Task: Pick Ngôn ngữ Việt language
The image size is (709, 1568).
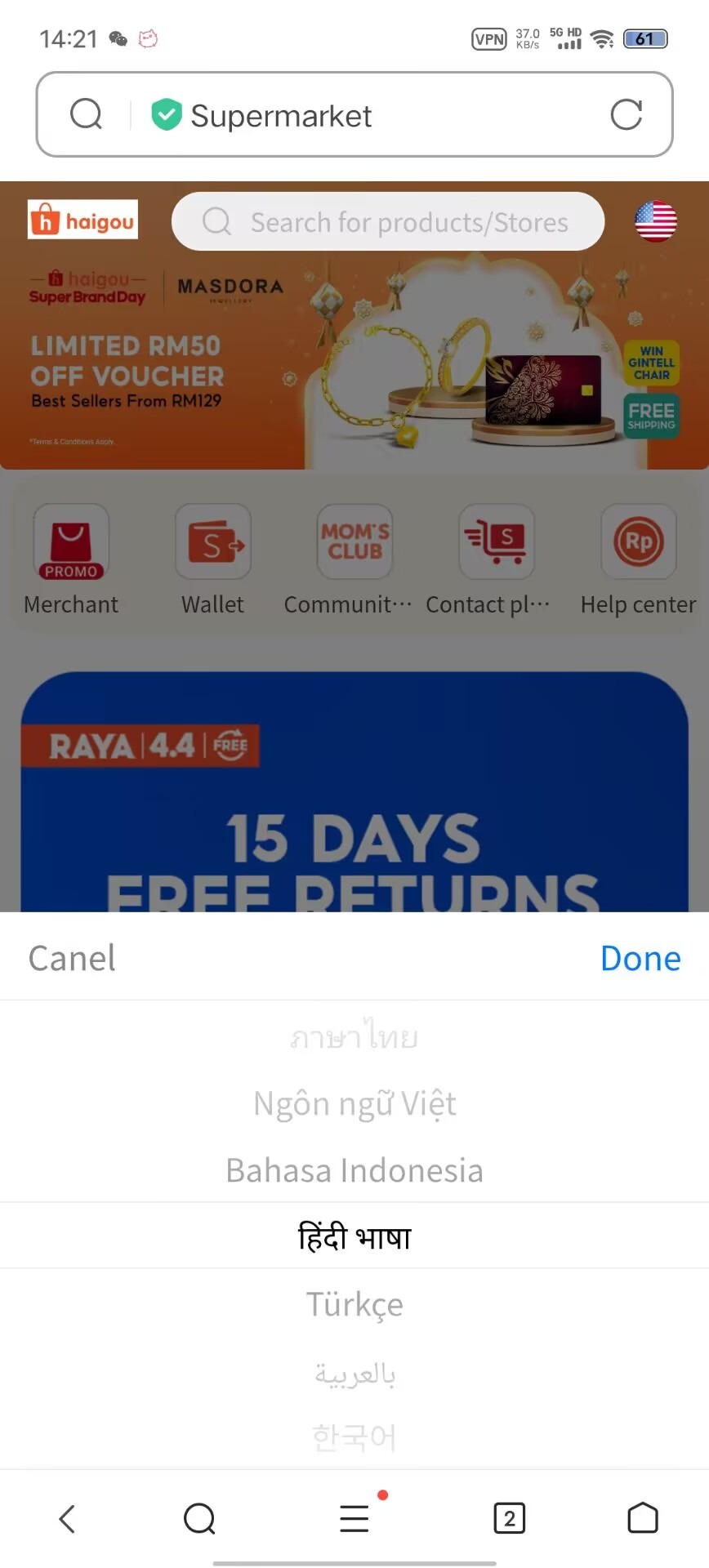Action: (x=354, y=1103)
